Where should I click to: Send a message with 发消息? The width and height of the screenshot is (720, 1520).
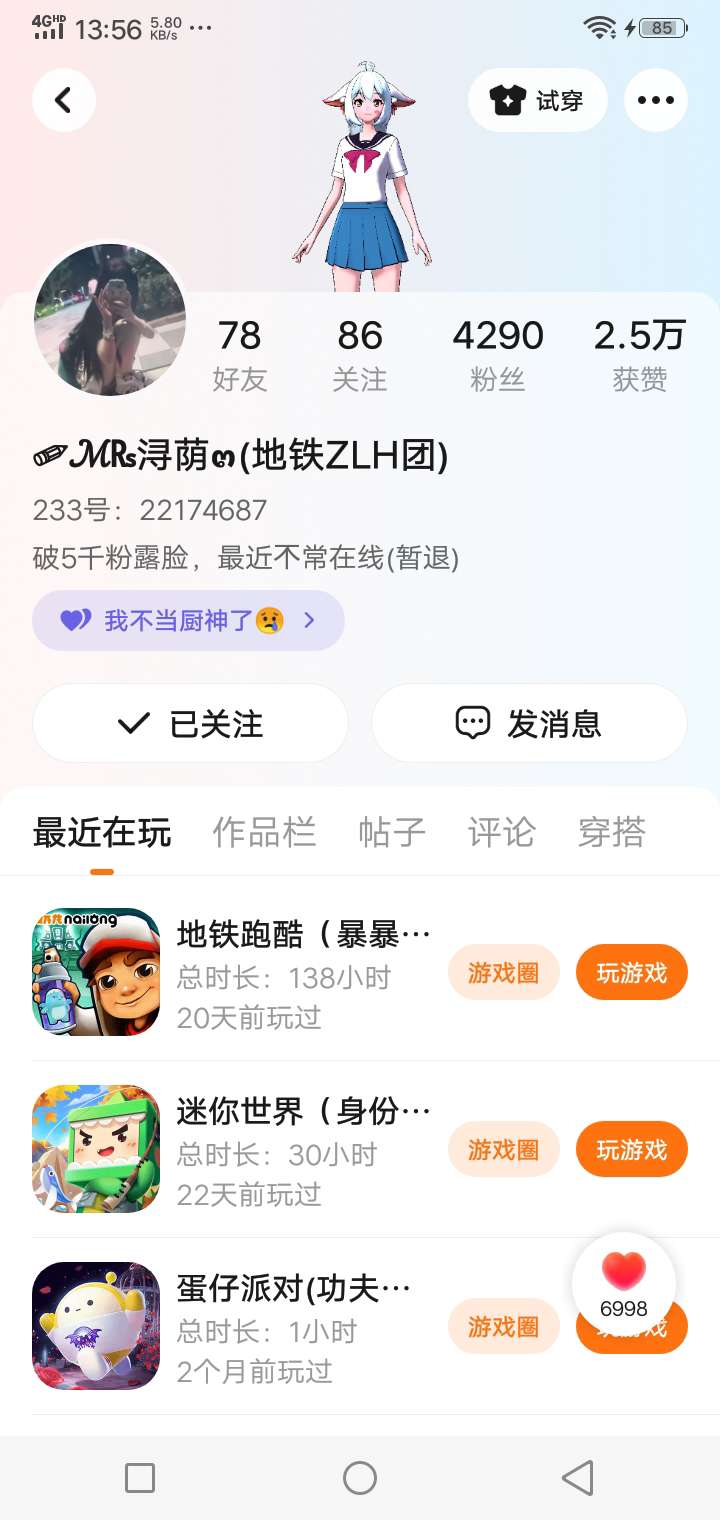[529, 723]
